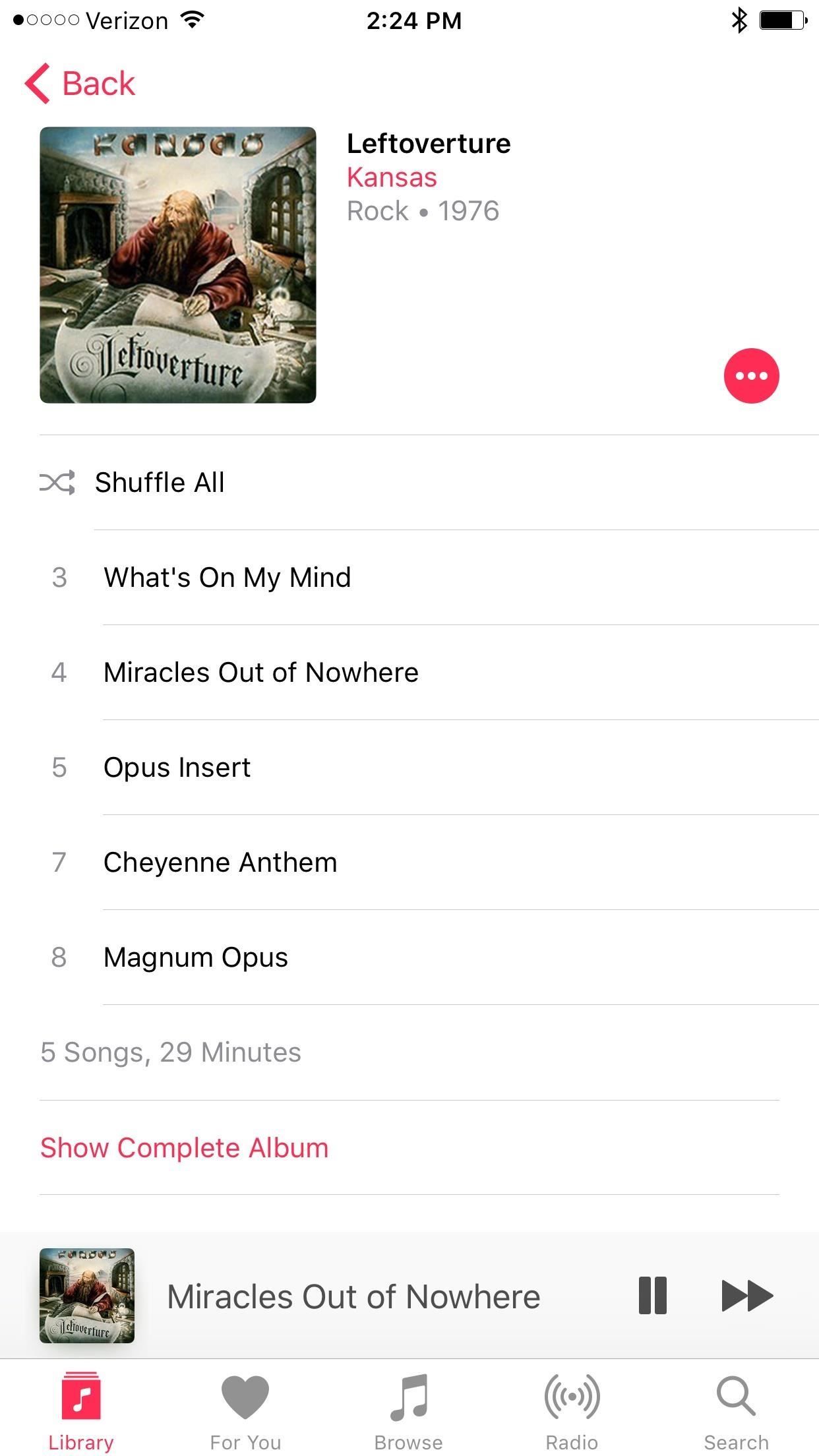
Task: Play Magnum Opus
Action: pos(196,957)
